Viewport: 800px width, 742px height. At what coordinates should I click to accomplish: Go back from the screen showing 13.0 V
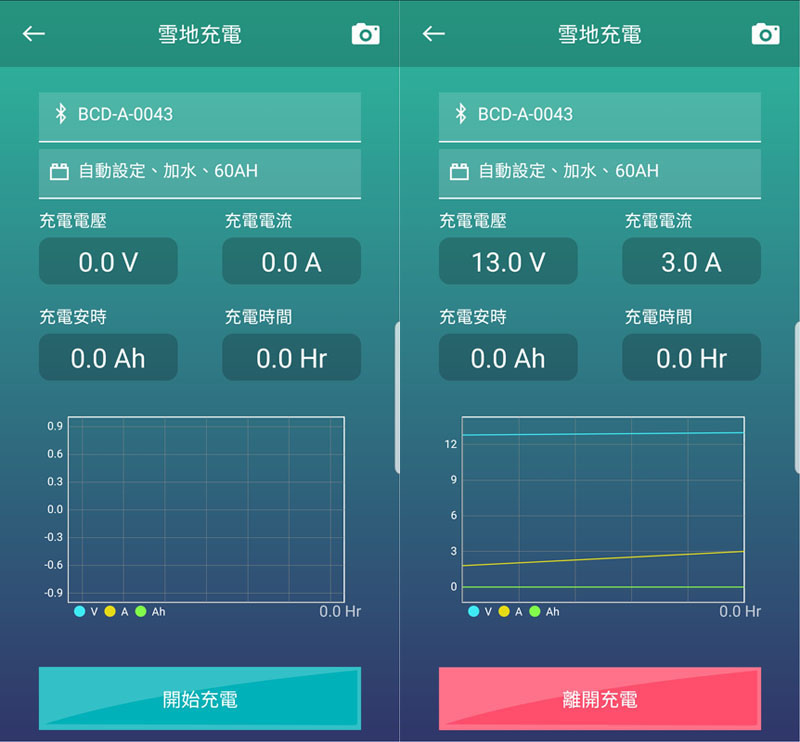coord(433,34)
